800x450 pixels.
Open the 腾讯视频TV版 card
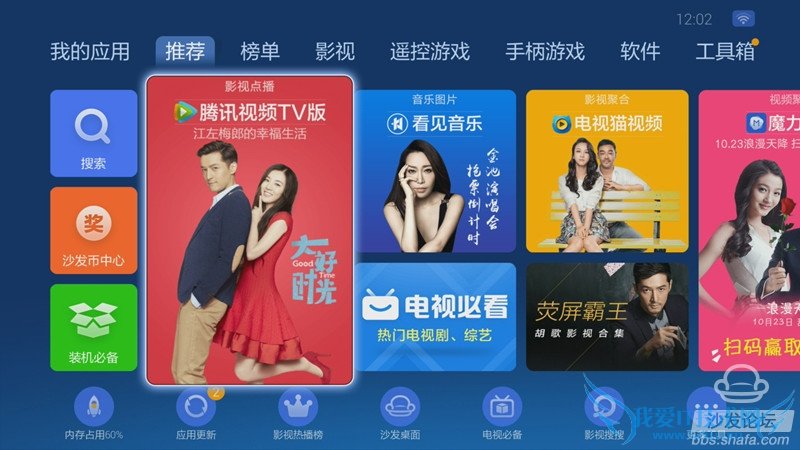click(250, 230)
